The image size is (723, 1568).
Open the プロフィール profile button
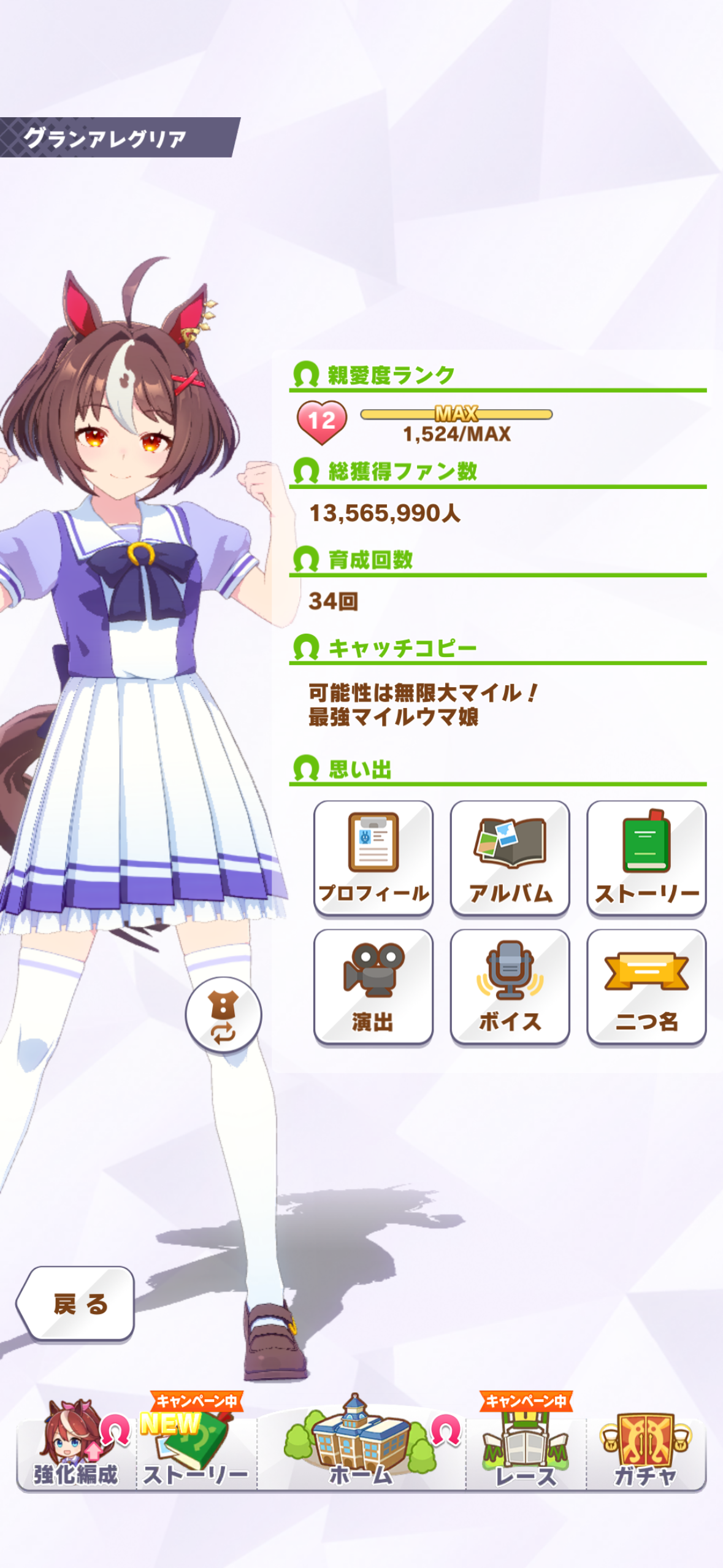point(373,857)
